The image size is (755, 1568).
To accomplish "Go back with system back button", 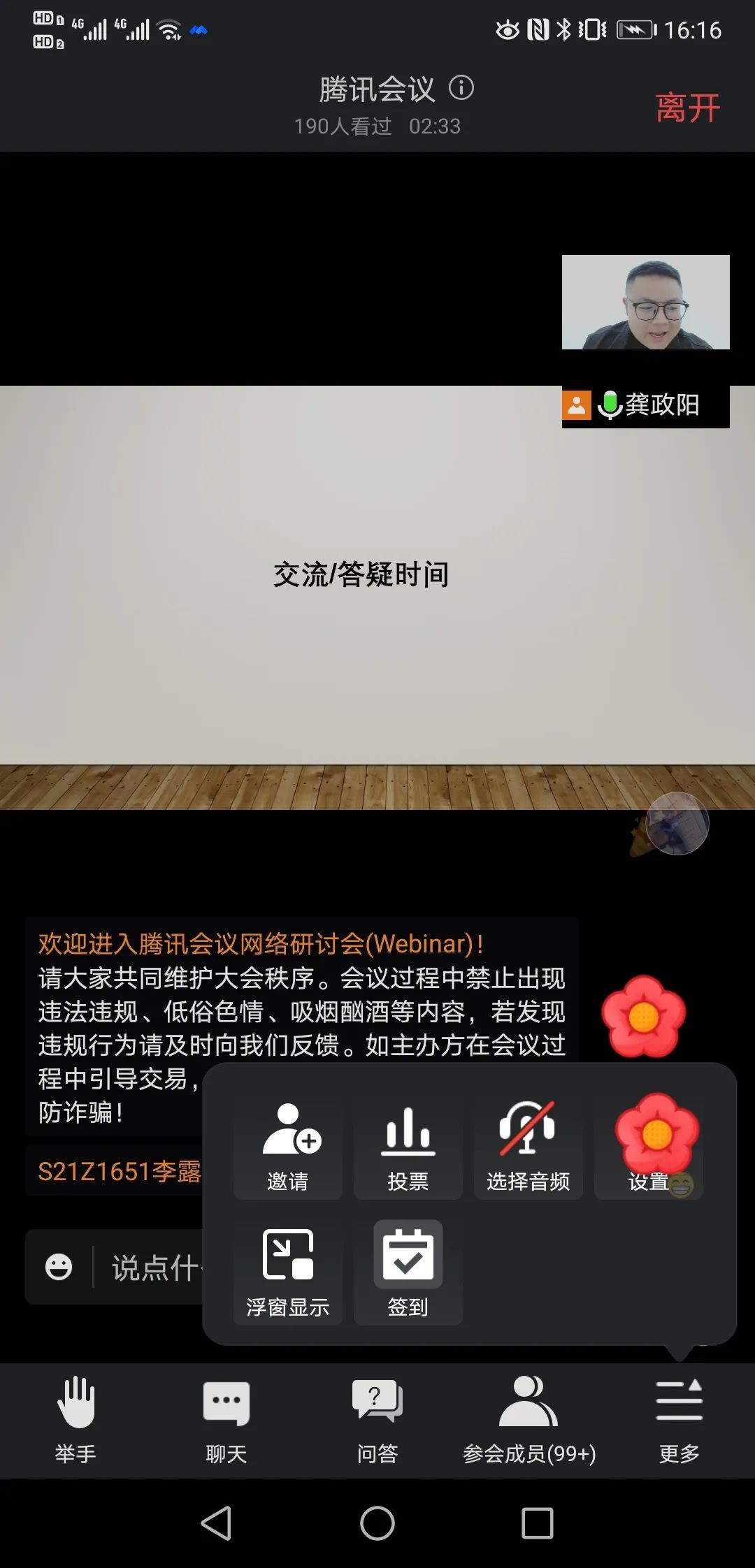I will coord(216,1523).
